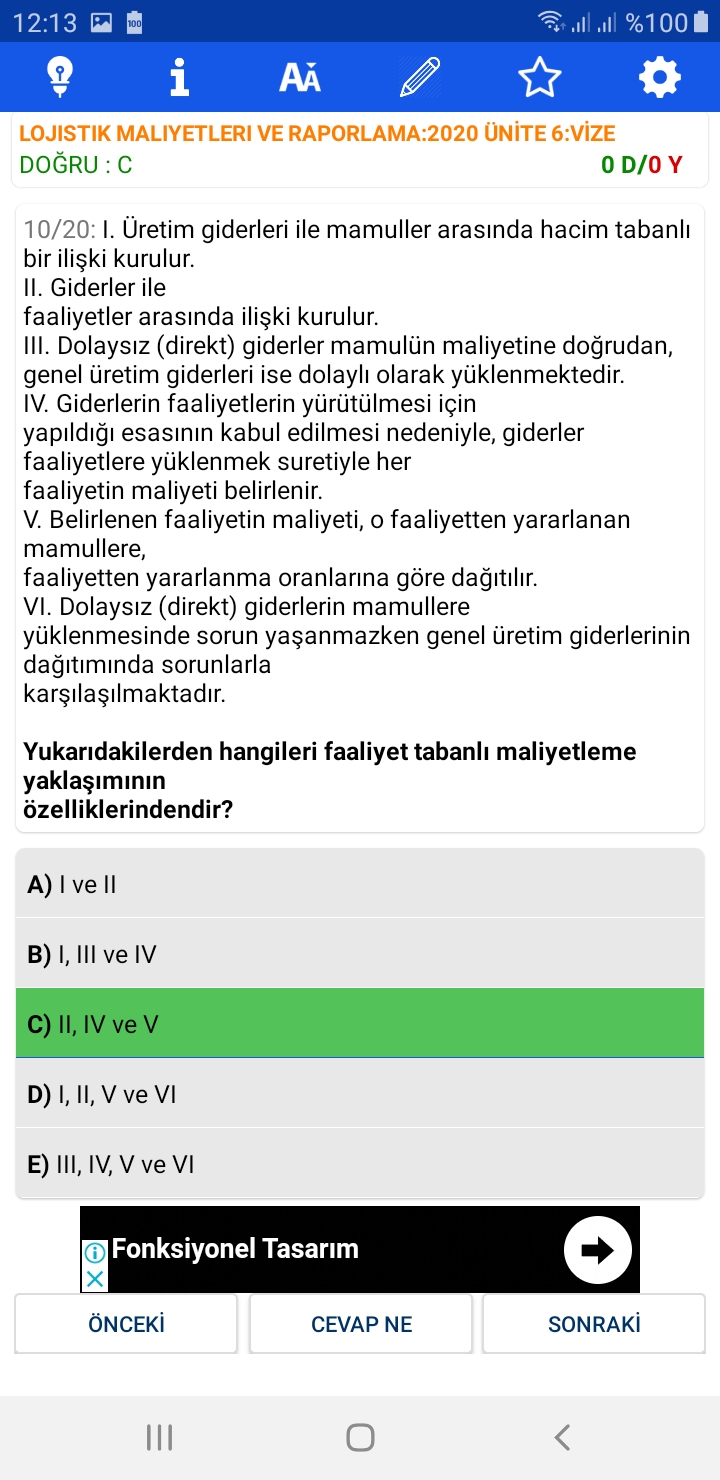
Task: Close the ad banner with X
Action: click(x=94, y=1279)
